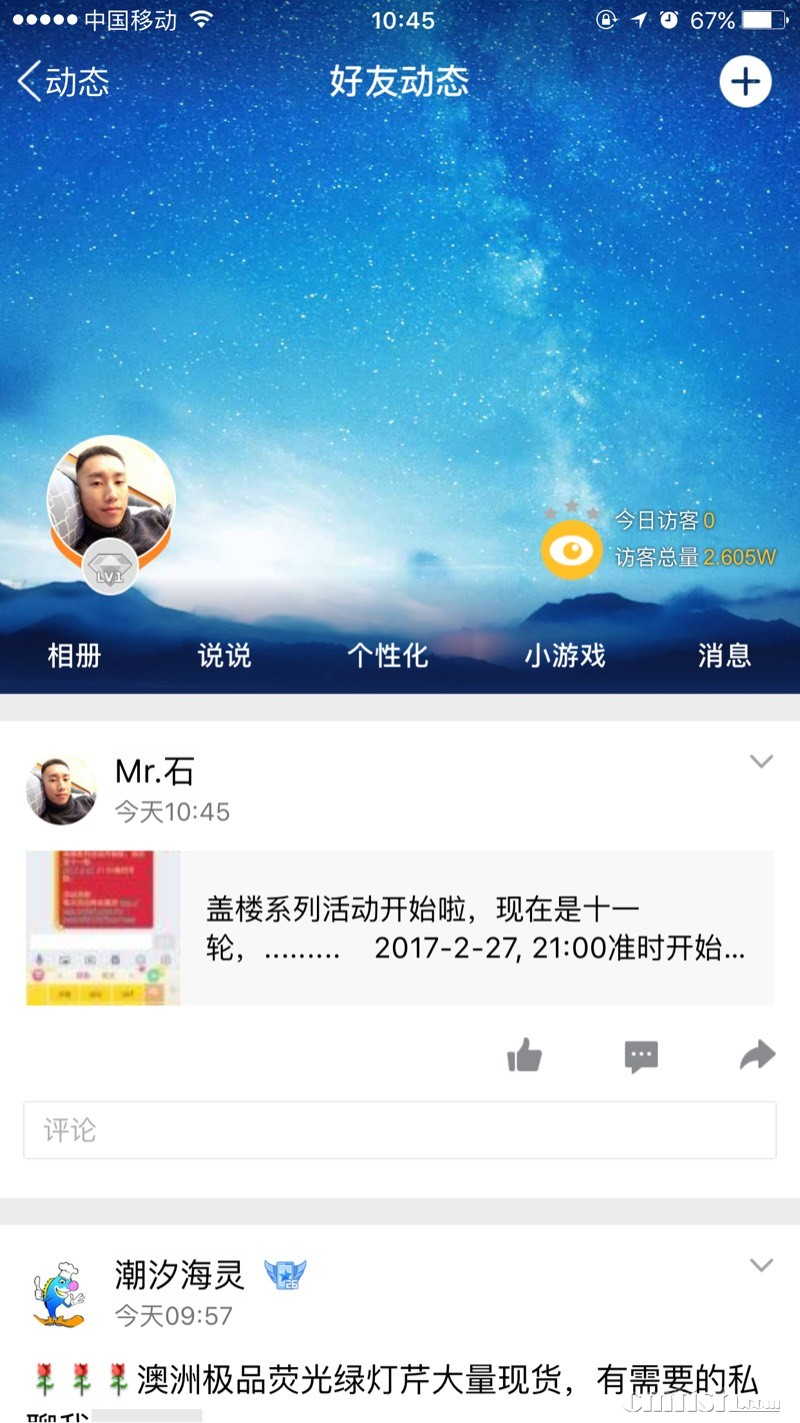Go back to 动态
The width and height of the screenshot is (800, 1423).
pos(63,82)
